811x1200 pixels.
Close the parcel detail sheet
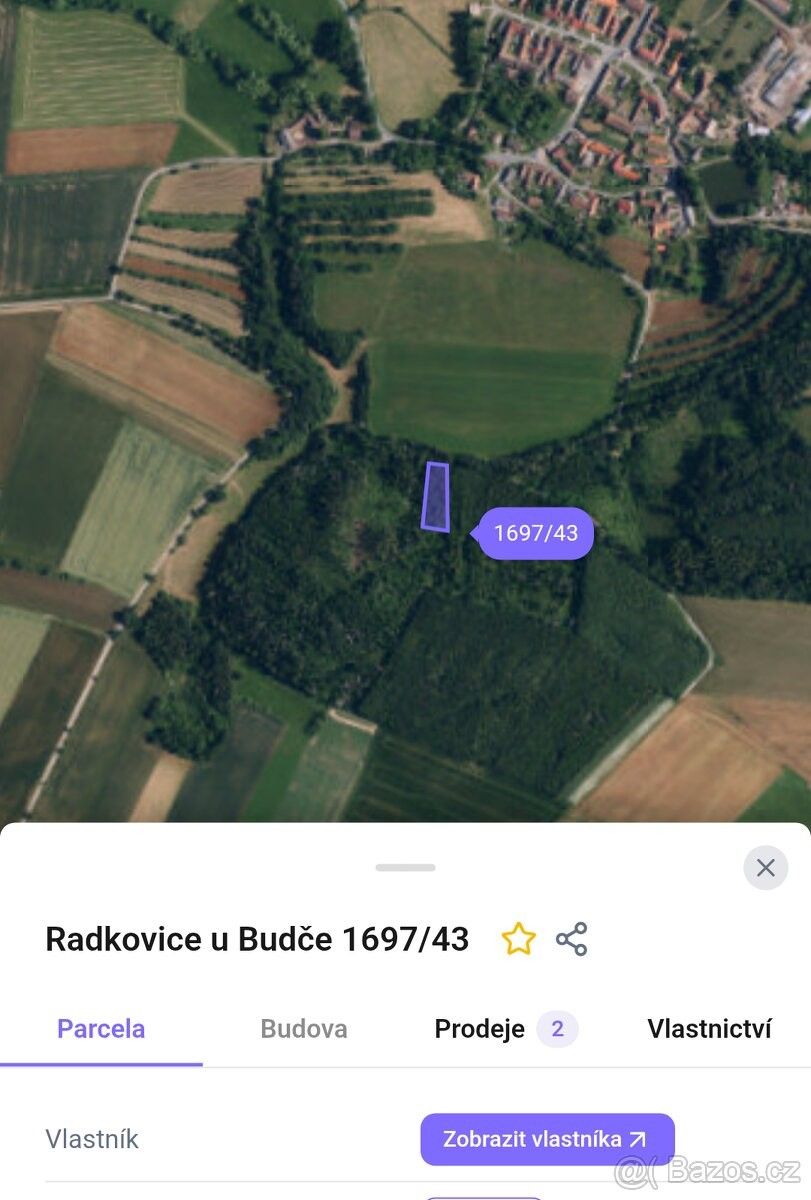pyautogui.click(x=766, y=868)
